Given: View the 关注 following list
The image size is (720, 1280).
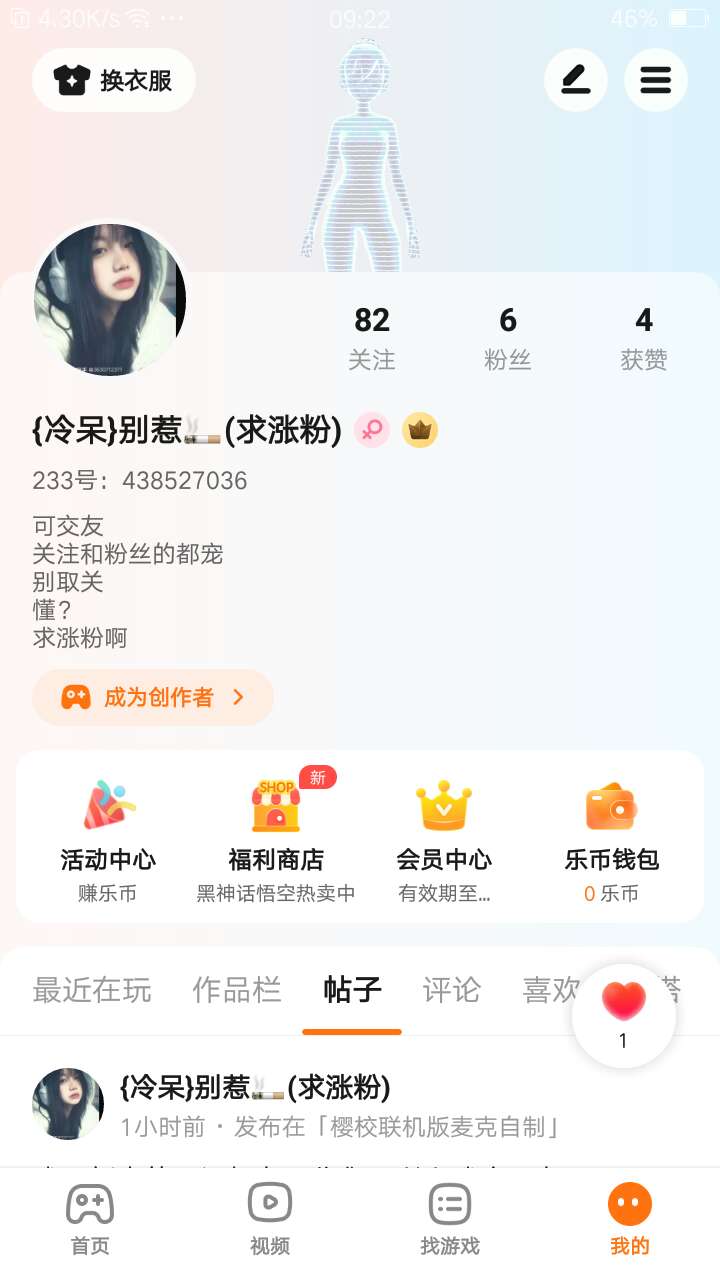Looking at the screenshot, I should (x=372, y=338).
